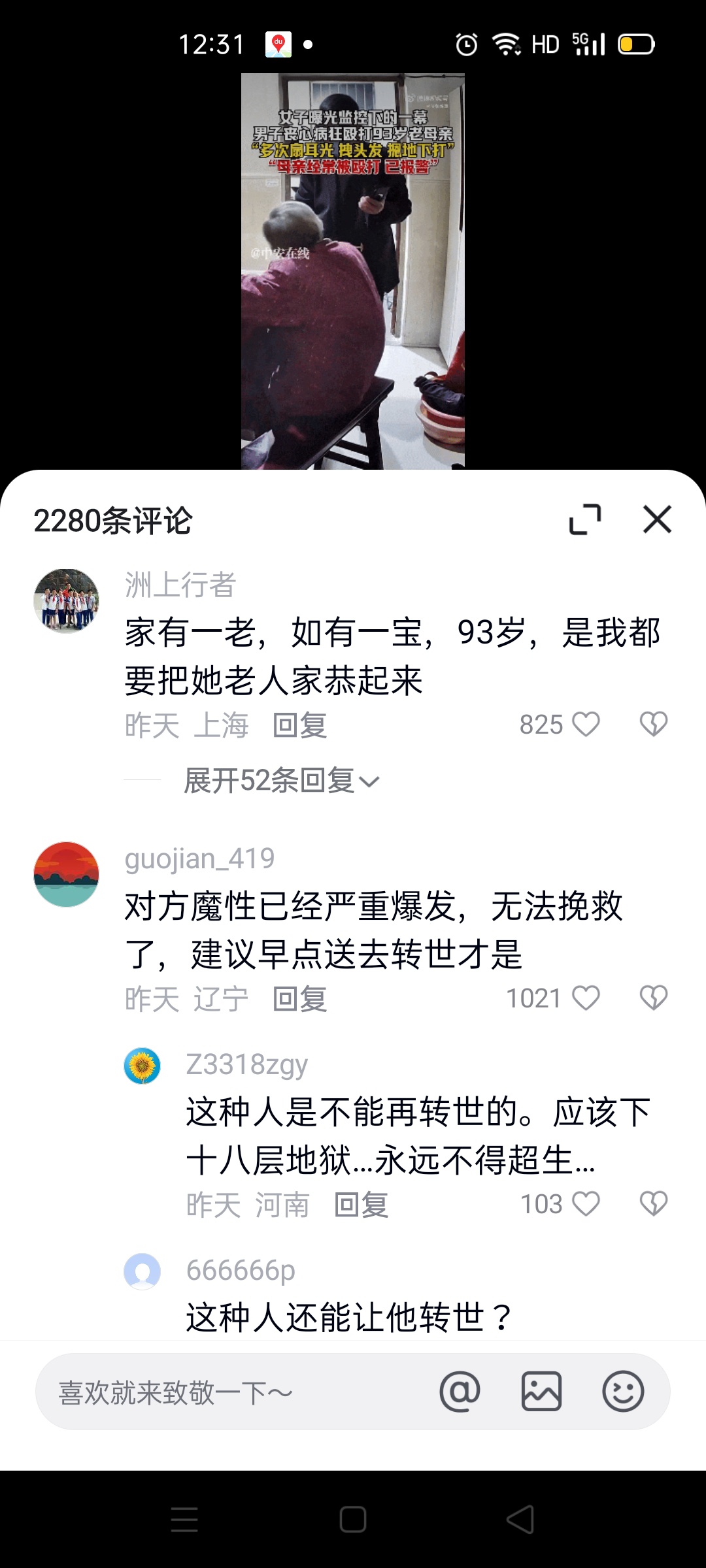Dislike 洲上行者's comment
This screenshot has width=706, height=1568.
(653, 724)
